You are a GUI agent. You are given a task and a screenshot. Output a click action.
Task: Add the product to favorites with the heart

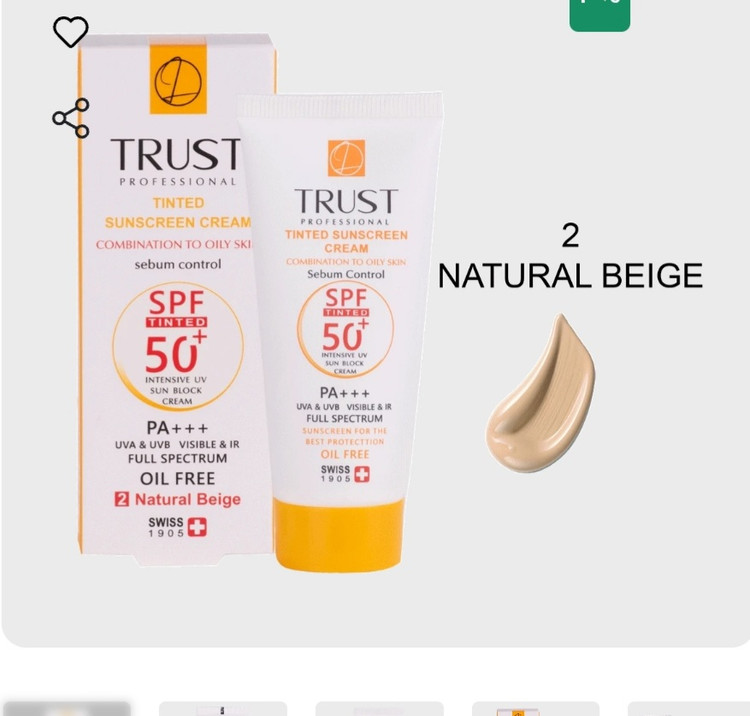(x=70, y=32)
